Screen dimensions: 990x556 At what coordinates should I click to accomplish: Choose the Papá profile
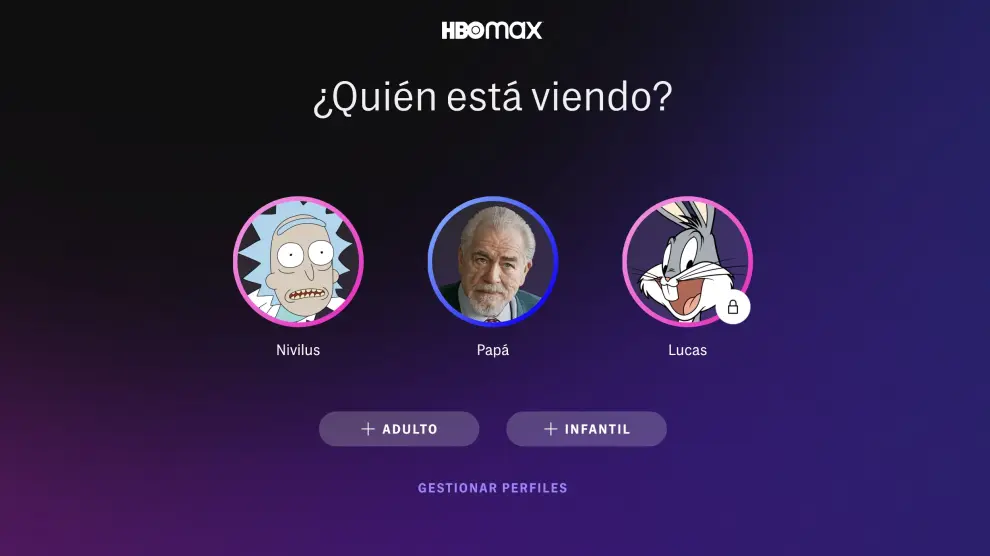point(492,262)
